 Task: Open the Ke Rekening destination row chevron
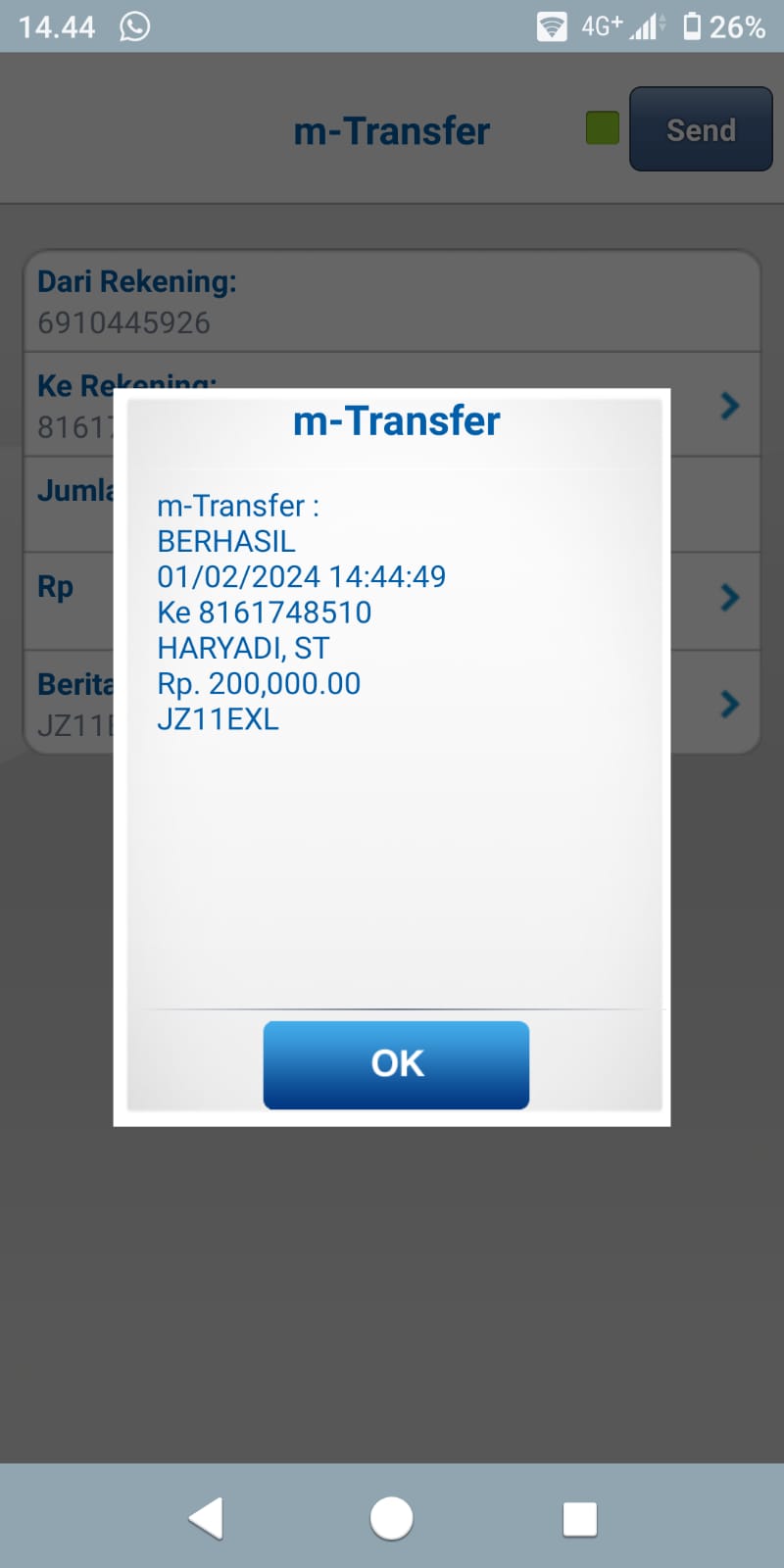tap(729, 406)
